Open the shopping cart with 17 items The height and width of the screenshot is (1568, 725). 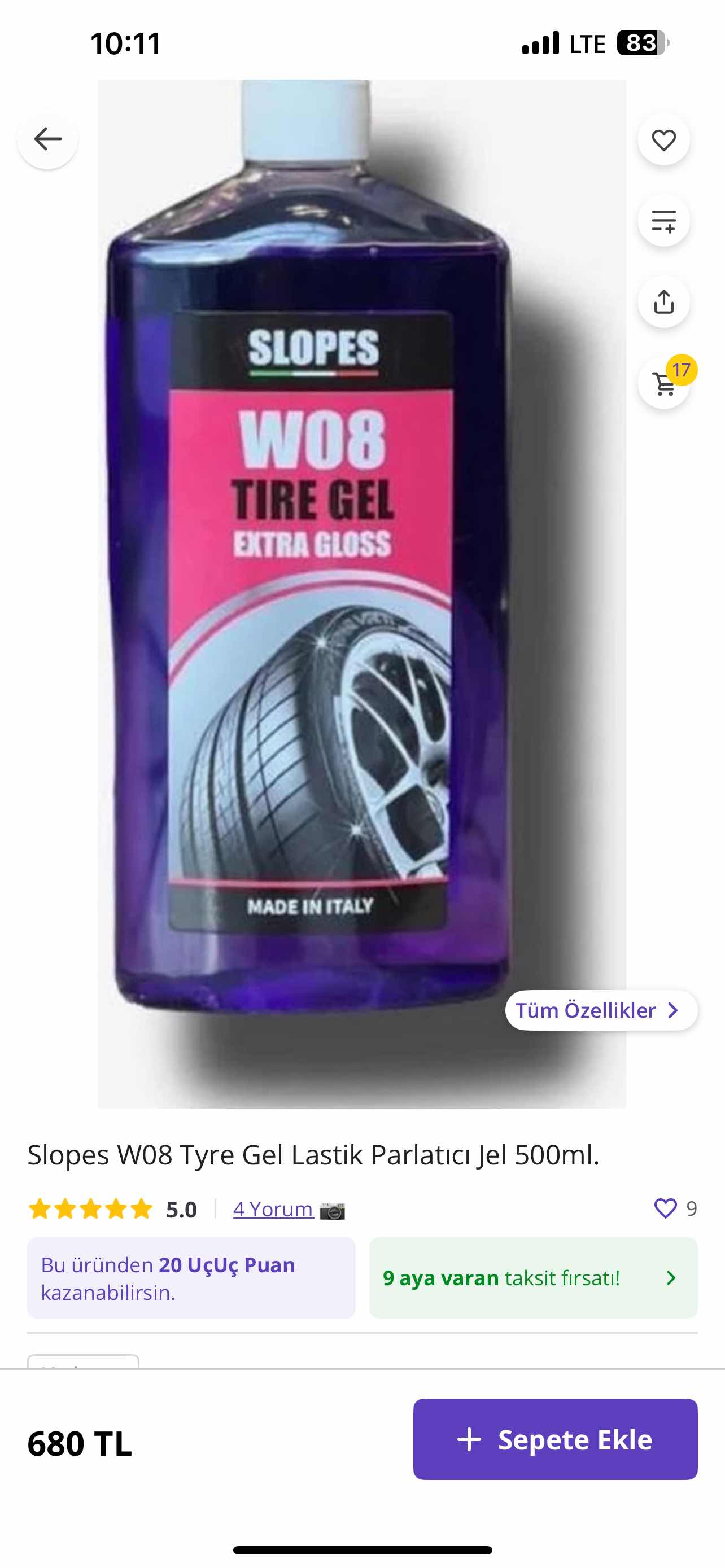(663, 383)
